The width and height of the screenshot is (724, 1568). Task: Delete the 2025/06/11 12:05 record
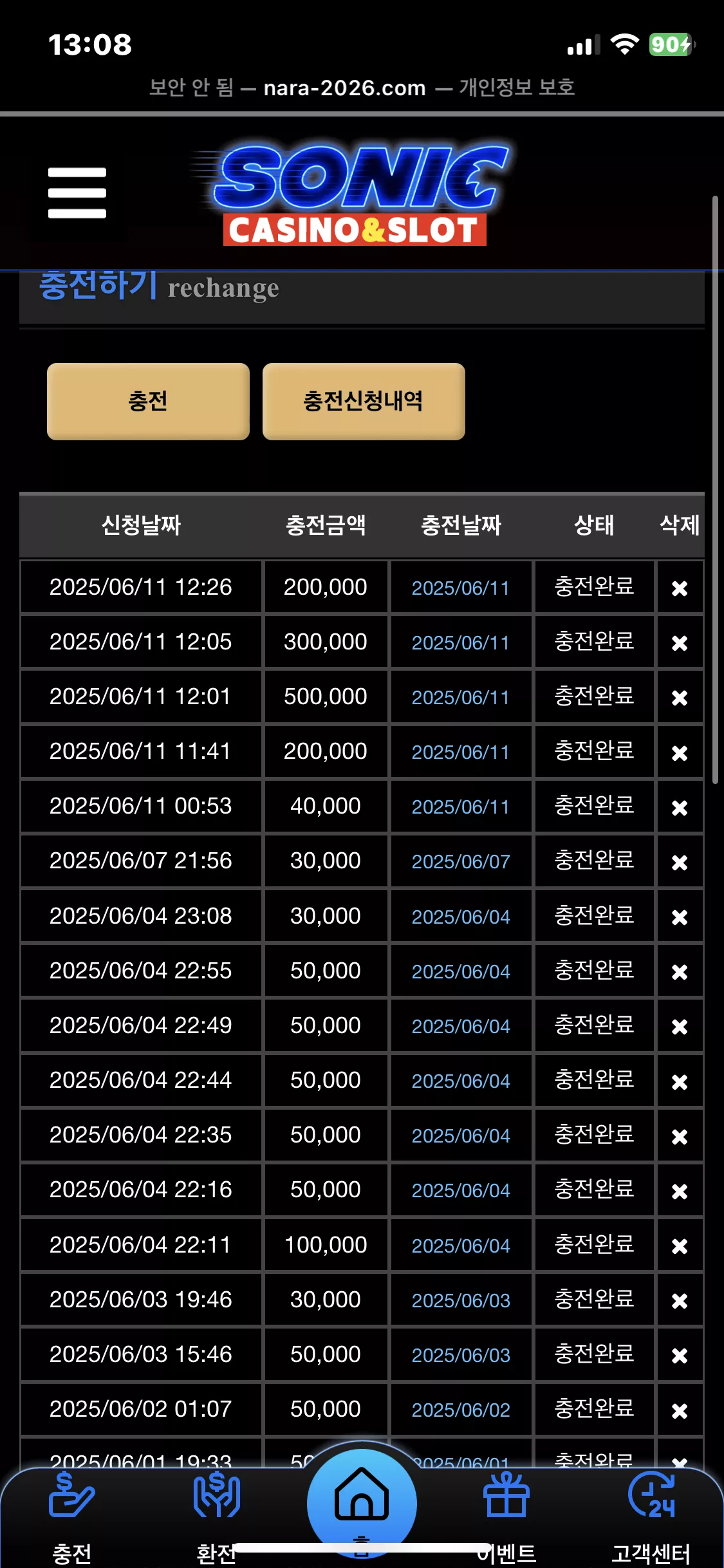click(680, 642)
